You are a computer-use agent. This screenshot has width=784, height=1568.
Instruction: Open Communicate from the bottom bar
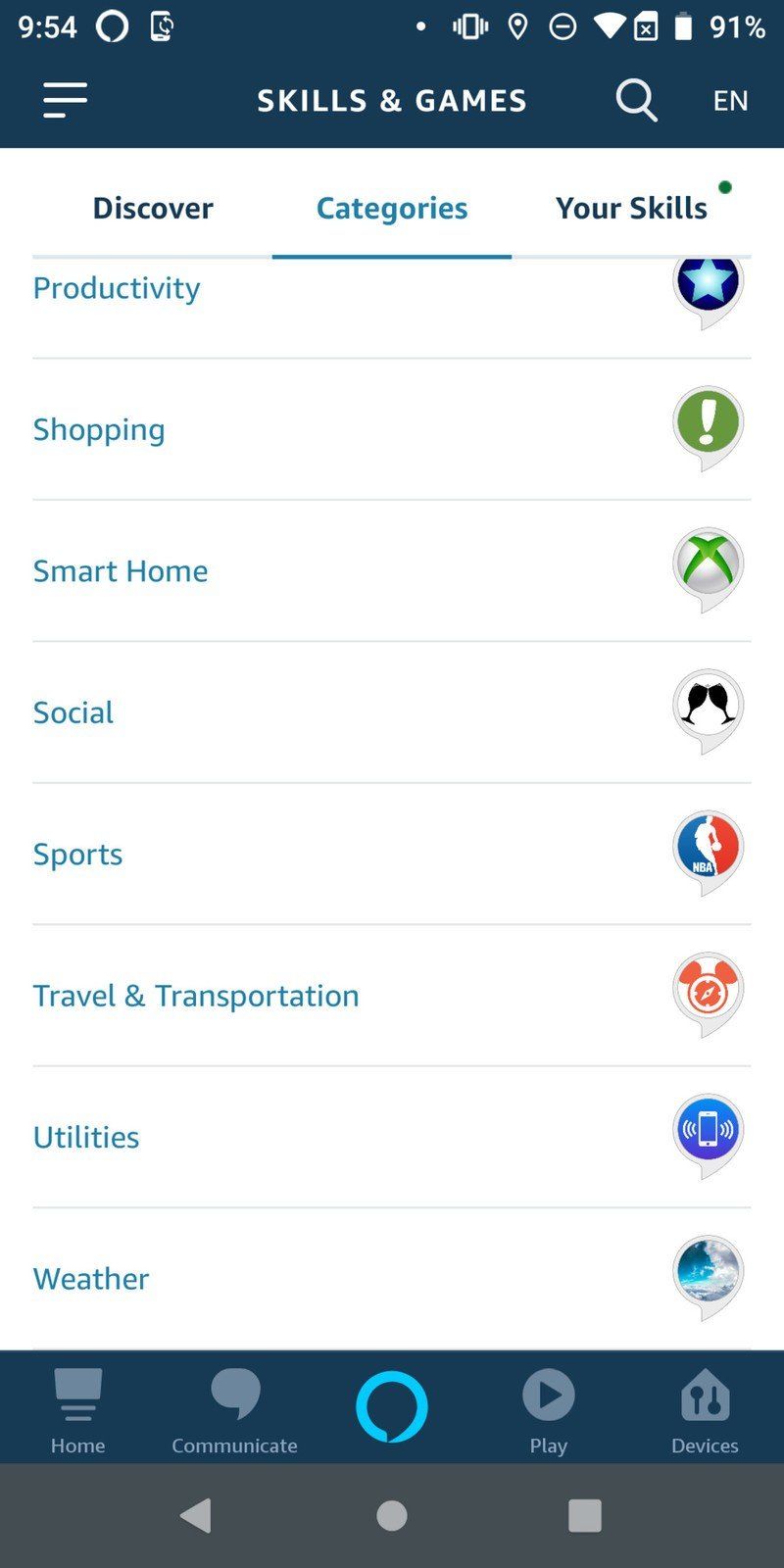coord(234,1408)
